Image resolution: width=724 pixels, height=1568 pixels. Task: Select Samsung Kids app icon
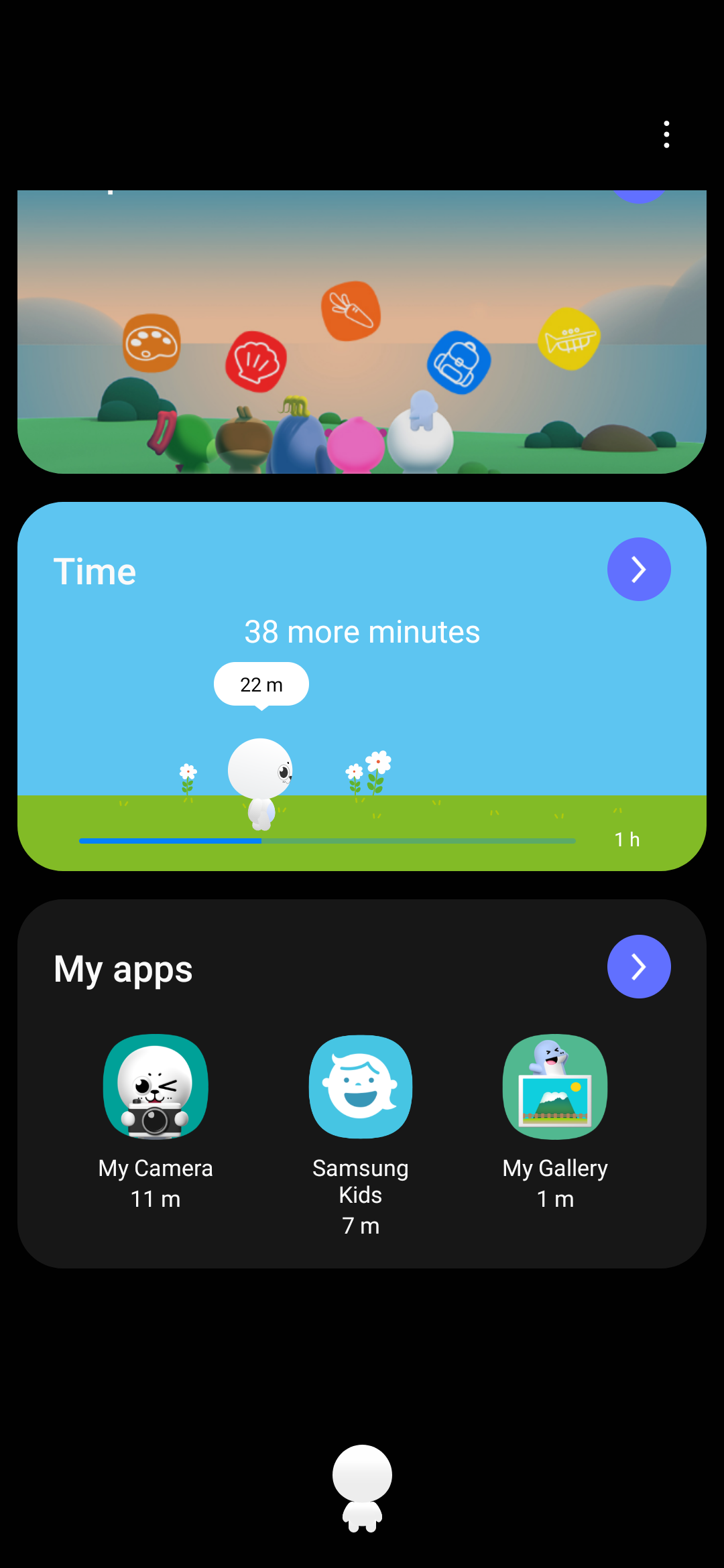click(x=361, y=1087)
